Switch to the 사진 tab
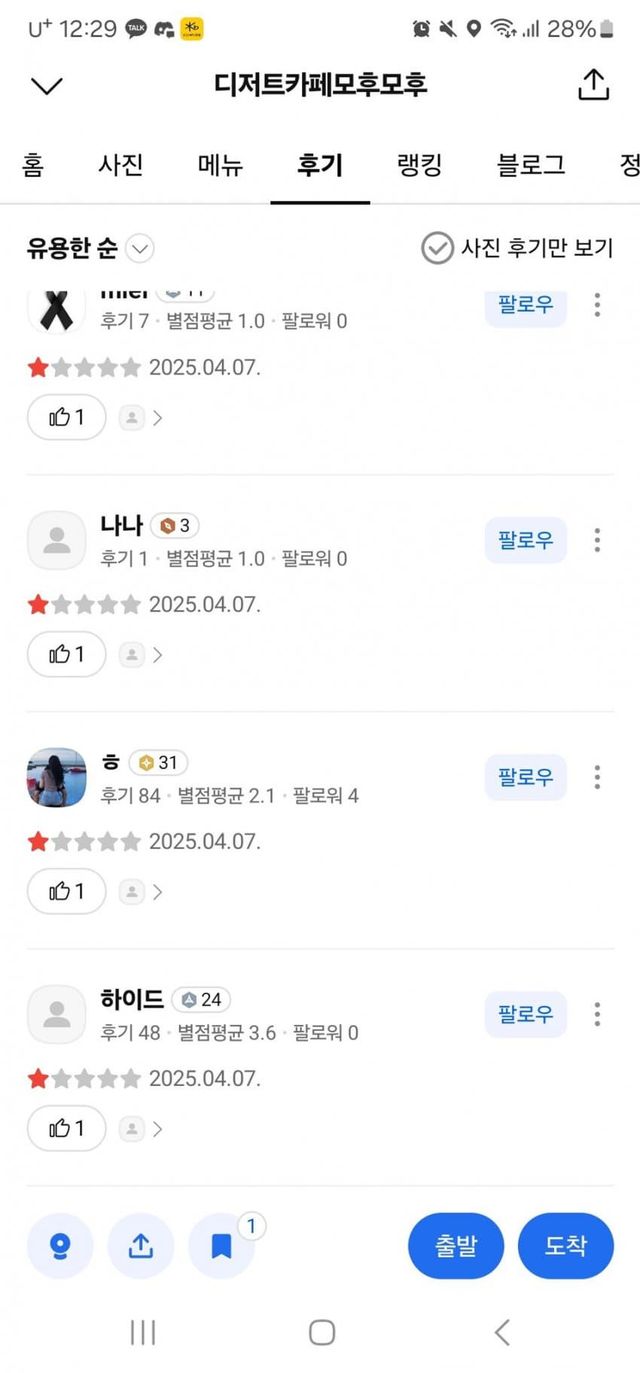 [x=121, y=165]
